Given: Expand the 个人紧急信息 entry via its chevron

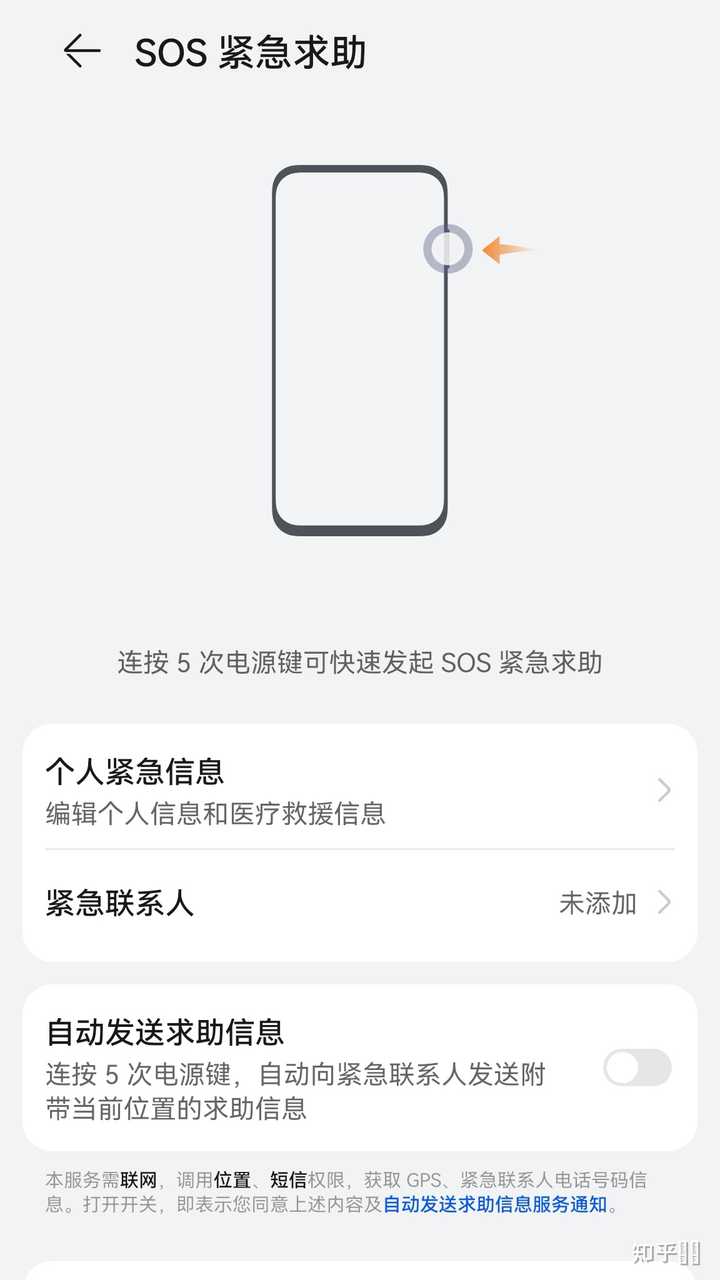Looking at the screenshot, I should pyautogui.click(x=663, y=791).
